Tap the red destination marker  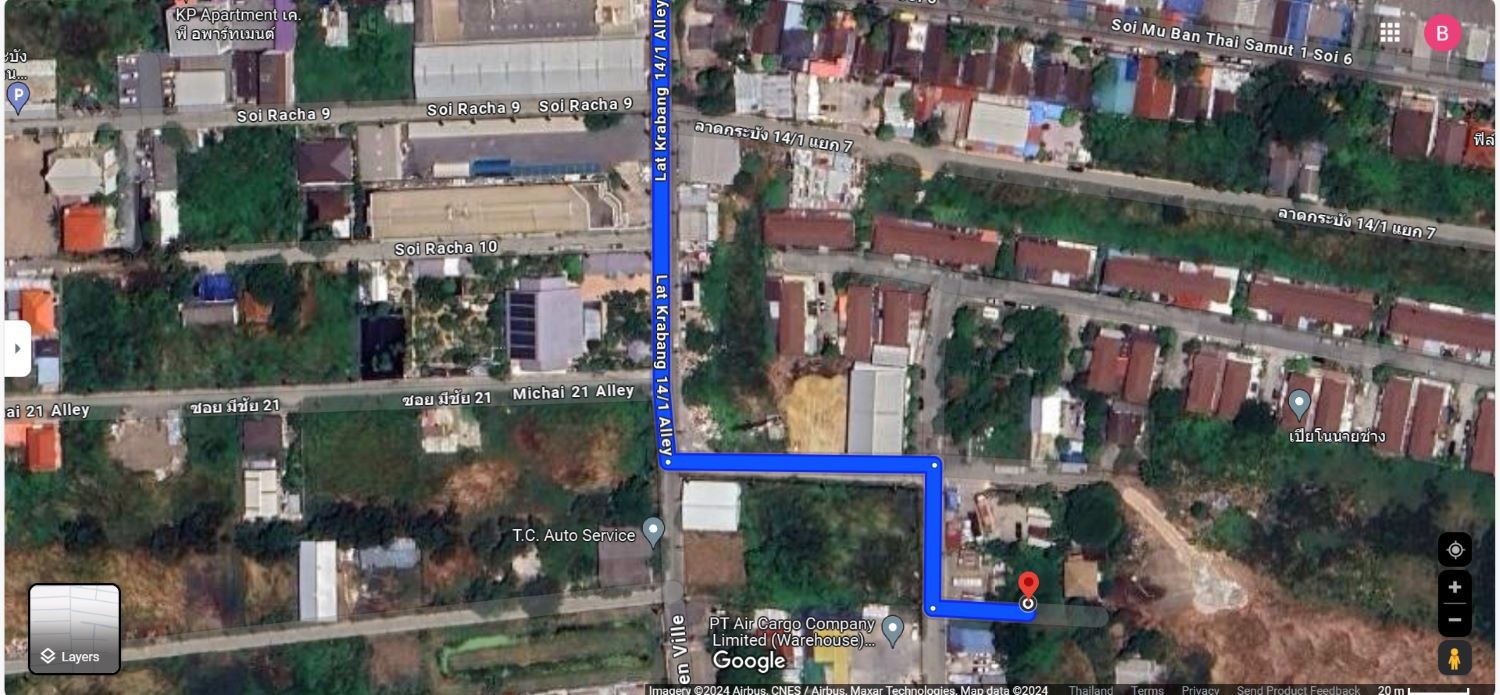[1028, 587]
